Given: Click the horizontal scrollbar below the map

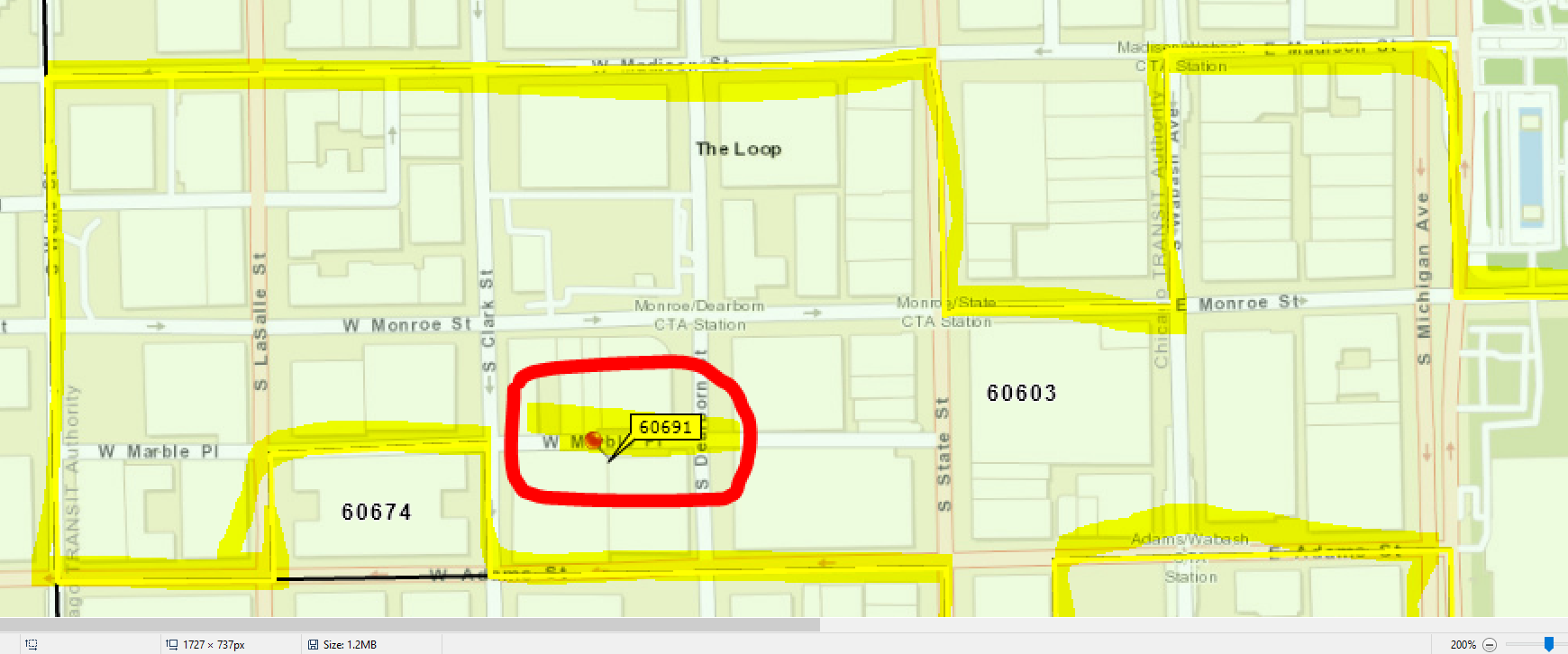Looking at the screenshot, I should point(410,624).
